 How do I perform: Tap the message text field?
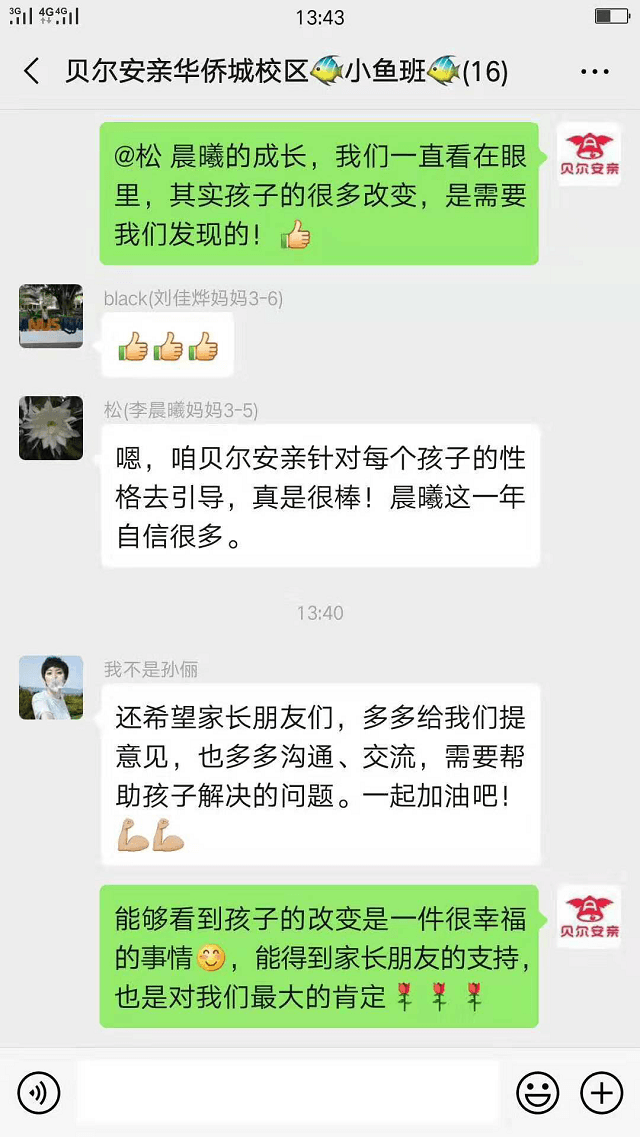click(288, 1093)
